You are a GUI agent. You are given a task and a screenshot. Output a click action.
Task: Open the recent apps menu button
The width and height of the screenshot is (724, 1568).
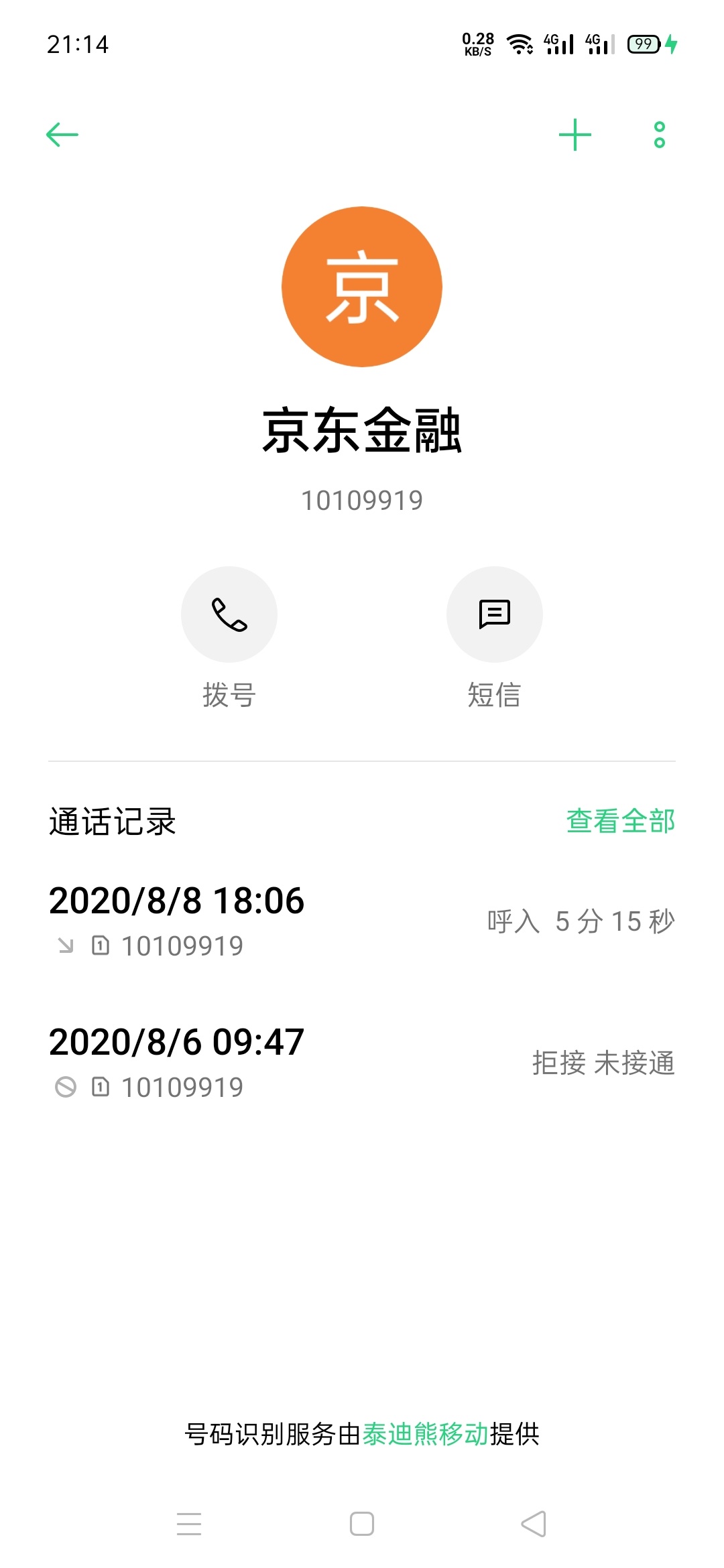[189, 1524]
